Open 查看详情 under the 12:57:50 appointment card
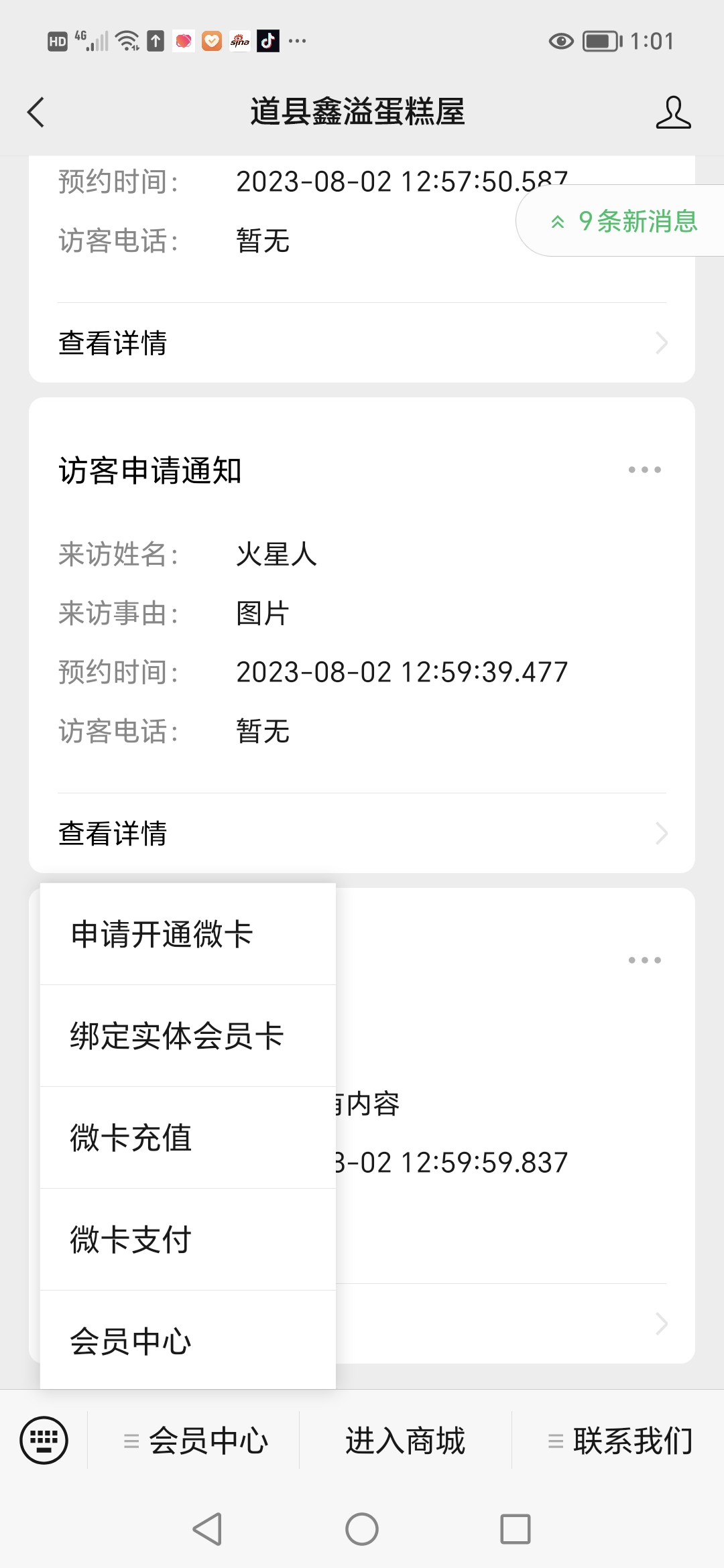 coord(362,343)
